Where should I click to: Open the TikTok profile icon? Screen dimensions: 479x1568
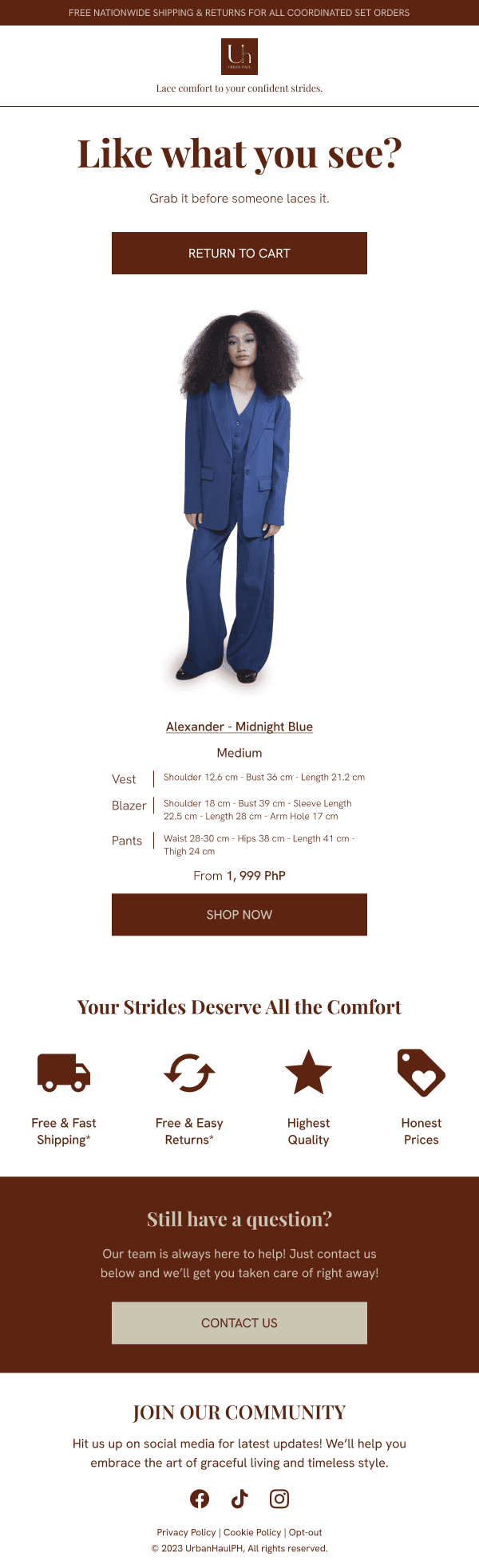click(239, 1499)
